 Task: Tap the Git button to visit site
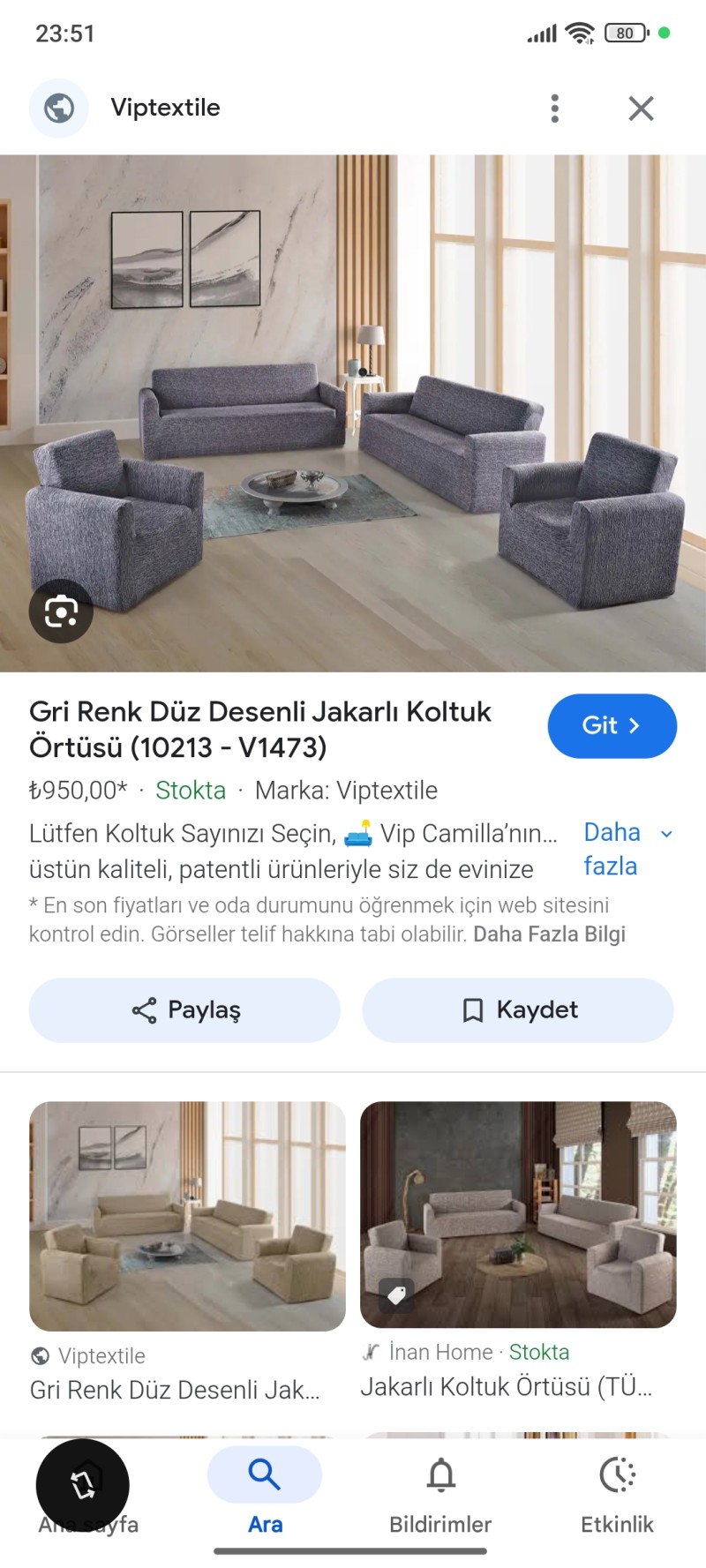(x=612, y=725)
